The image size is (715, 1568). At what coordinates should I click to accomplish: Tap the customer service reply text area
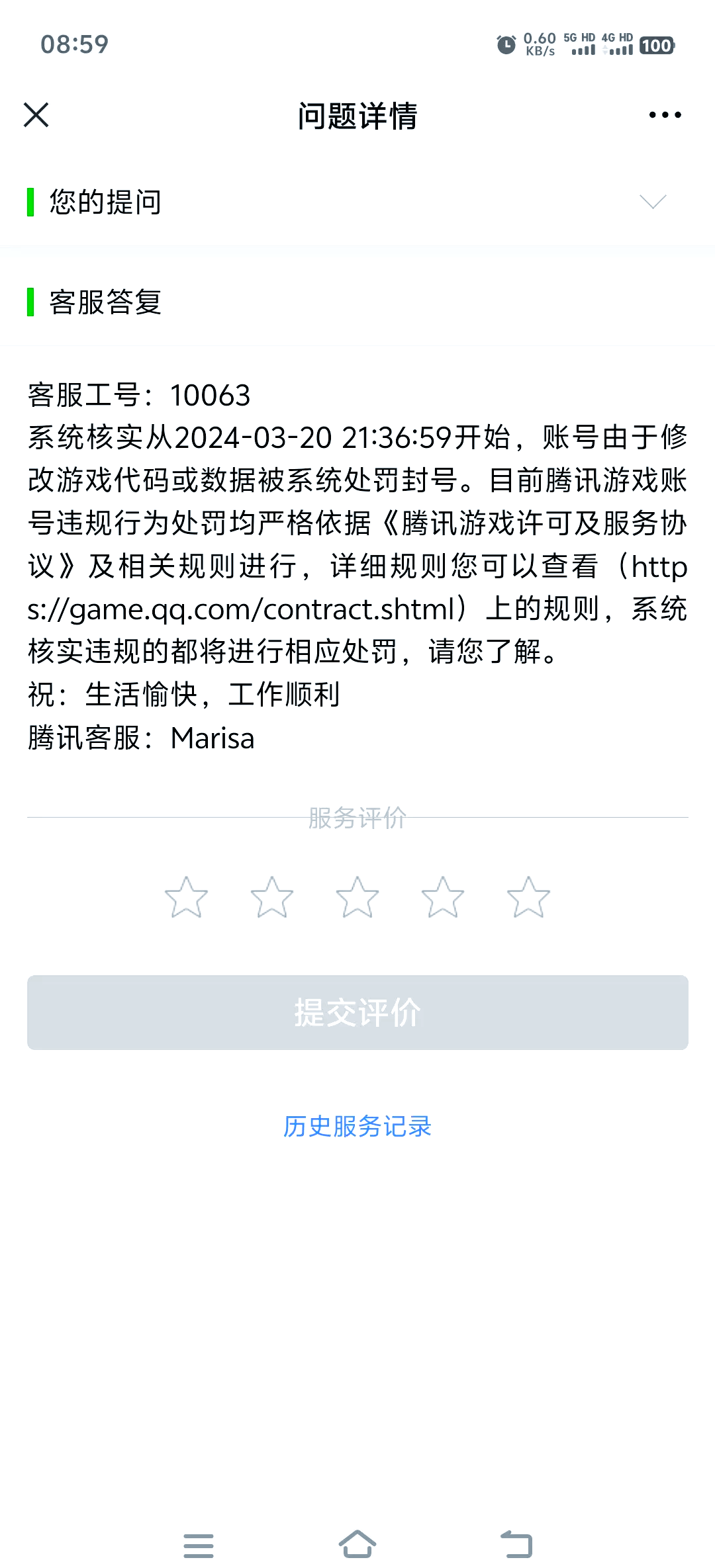358,562
